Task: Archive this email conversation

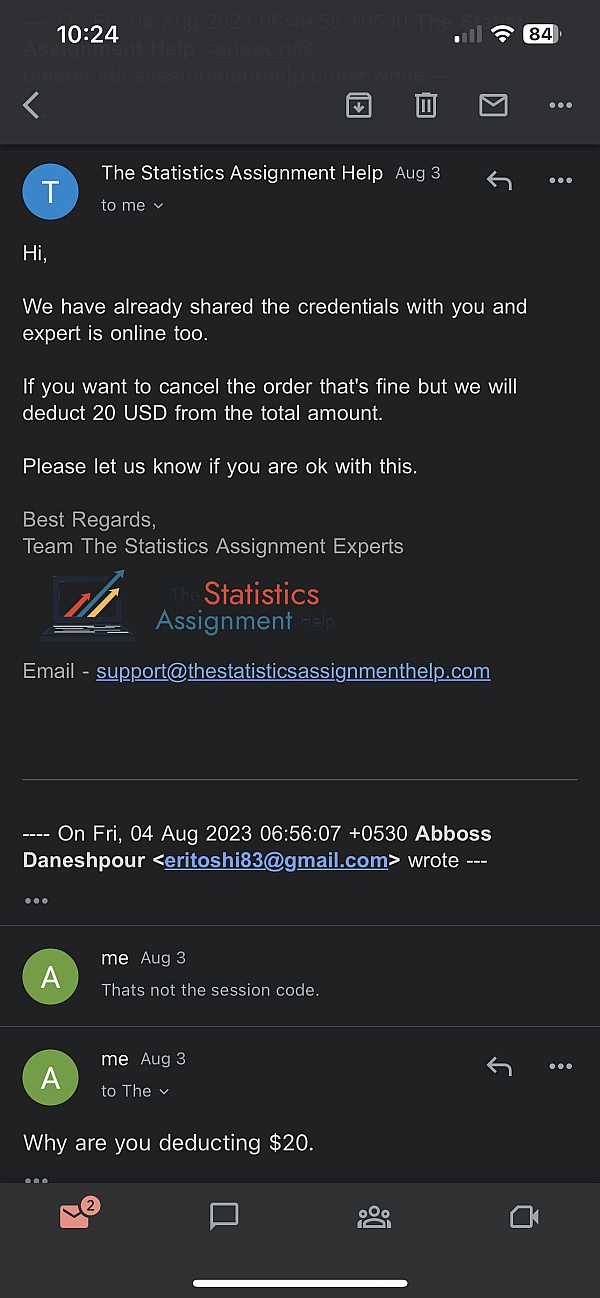Action: click(358, 105)
